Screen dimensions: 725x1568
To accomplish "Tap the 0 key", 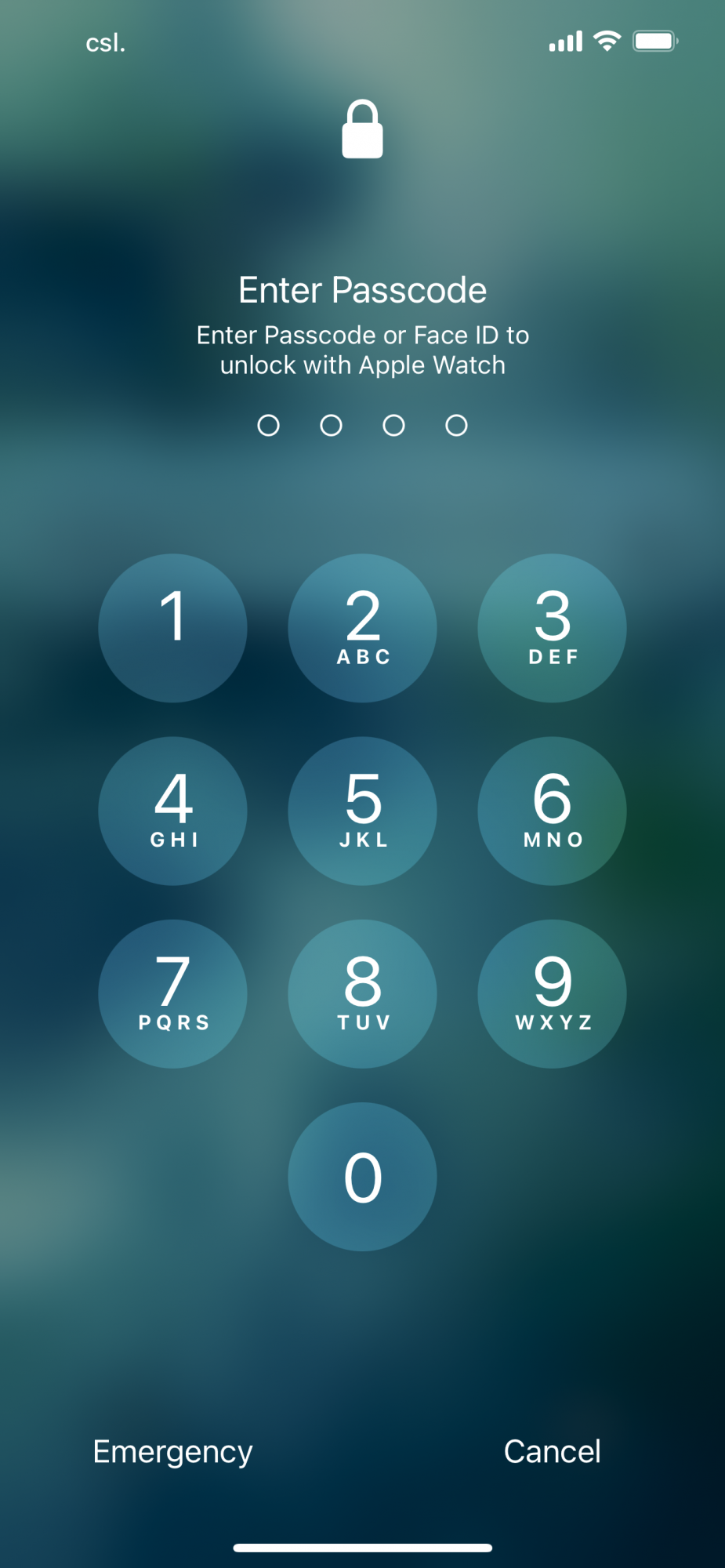I will point(362,1177).
